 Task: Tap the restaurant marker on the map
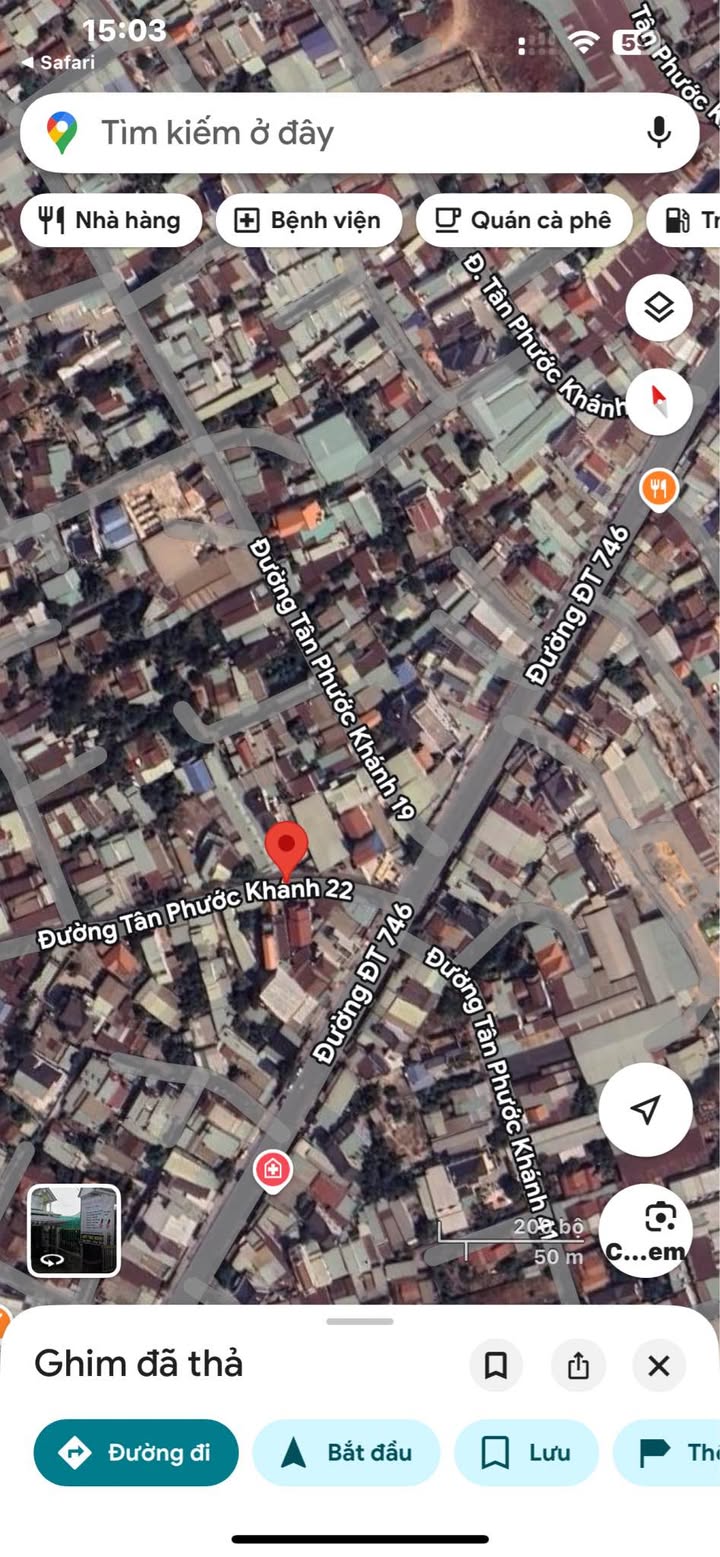(658, 490)
